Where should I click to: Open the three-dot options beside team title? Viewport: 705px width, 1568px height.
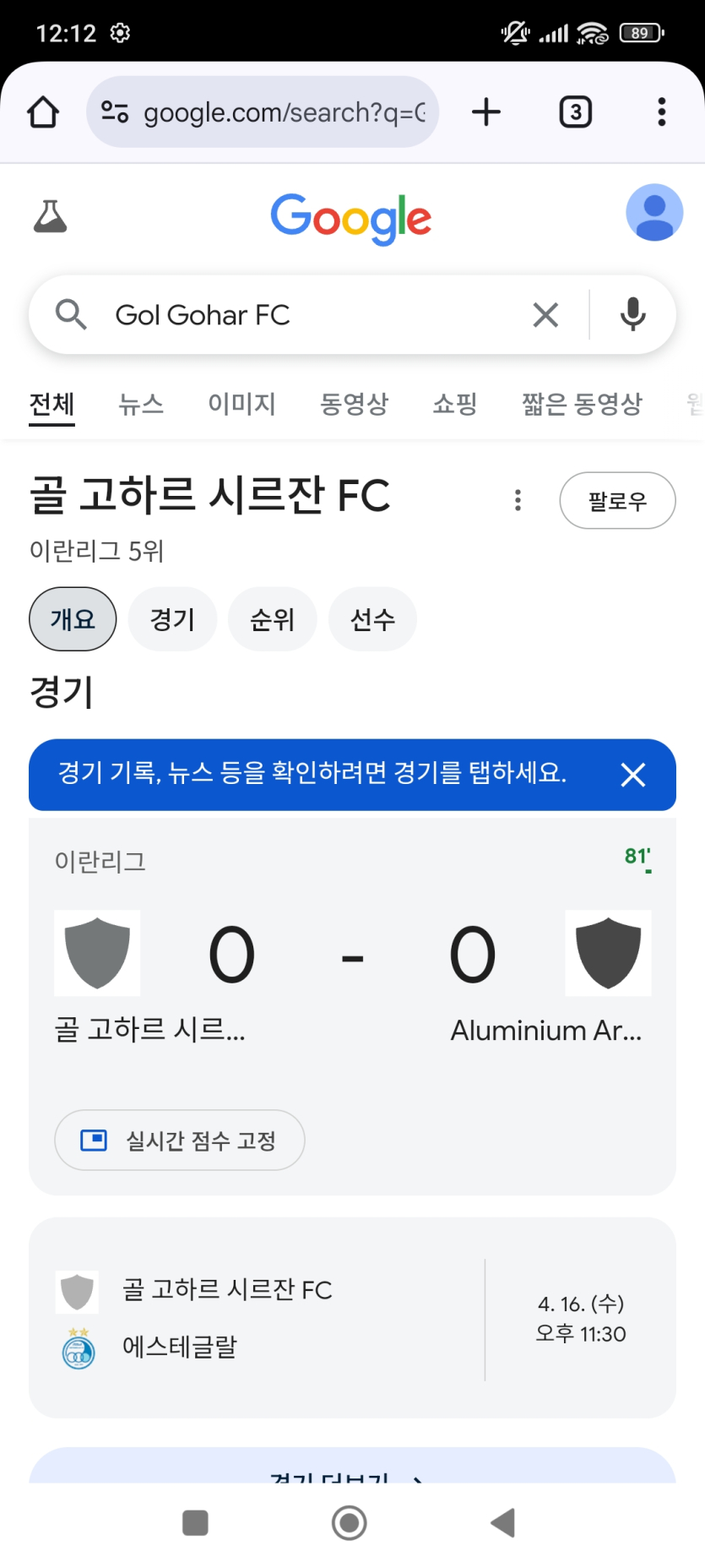(518, 500)
